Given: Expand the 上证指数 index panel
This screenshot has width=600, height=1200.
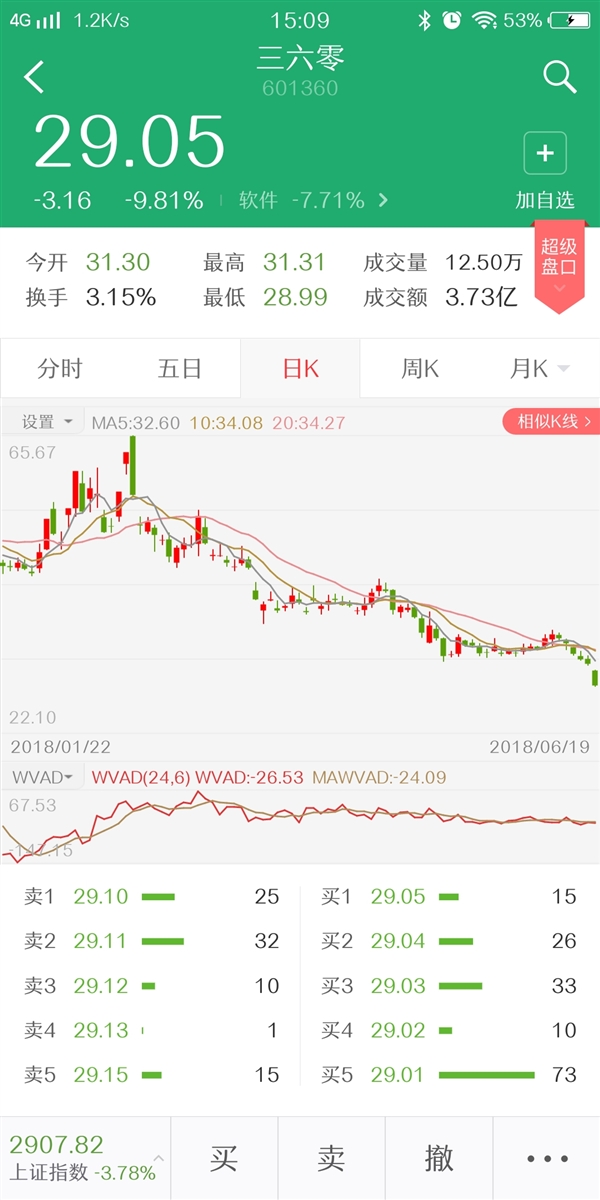Looking at the screenshot, I should (84, 1158).
